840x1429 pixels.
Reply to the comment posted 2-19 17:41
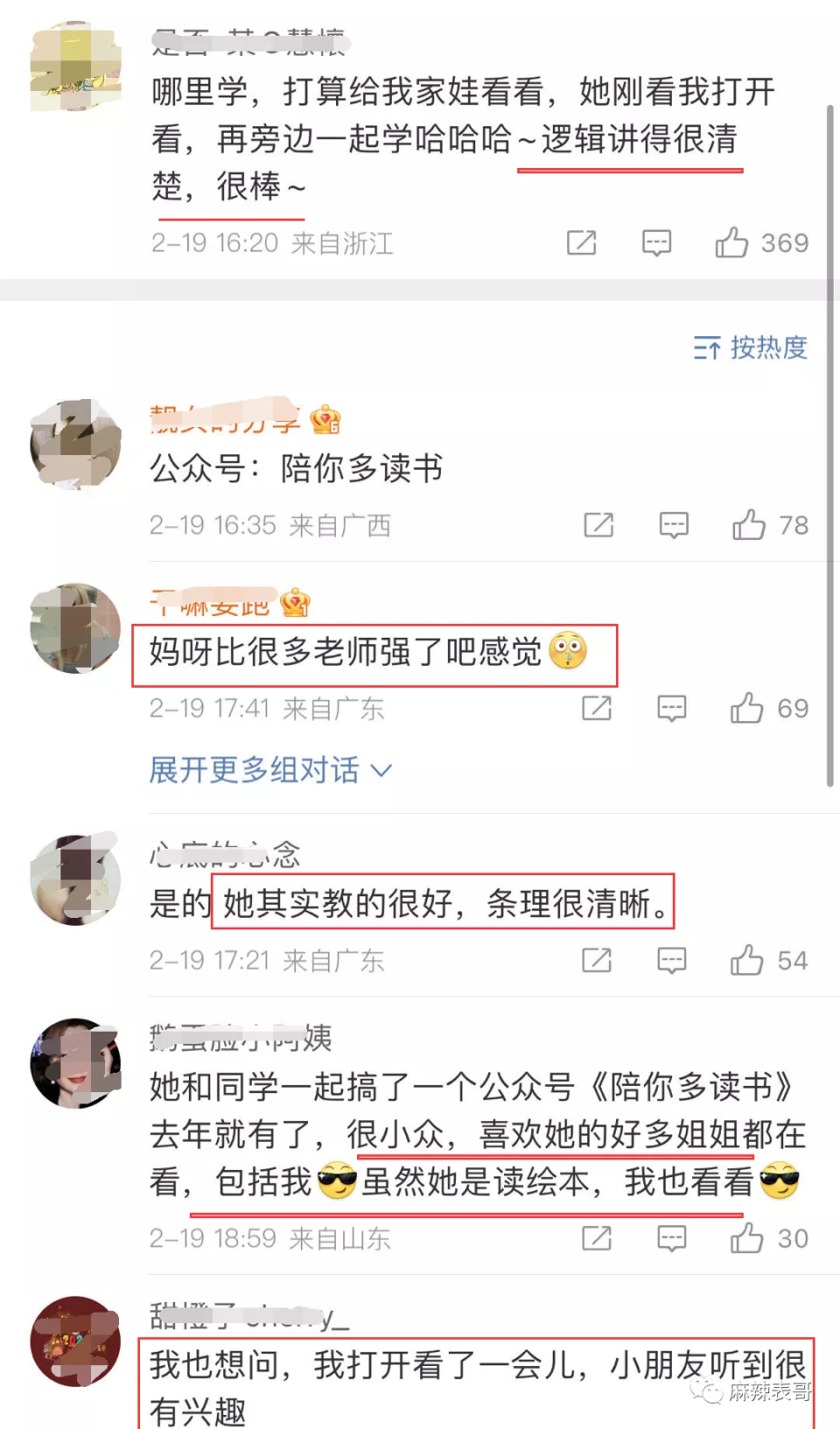click(x=672, y=708)
